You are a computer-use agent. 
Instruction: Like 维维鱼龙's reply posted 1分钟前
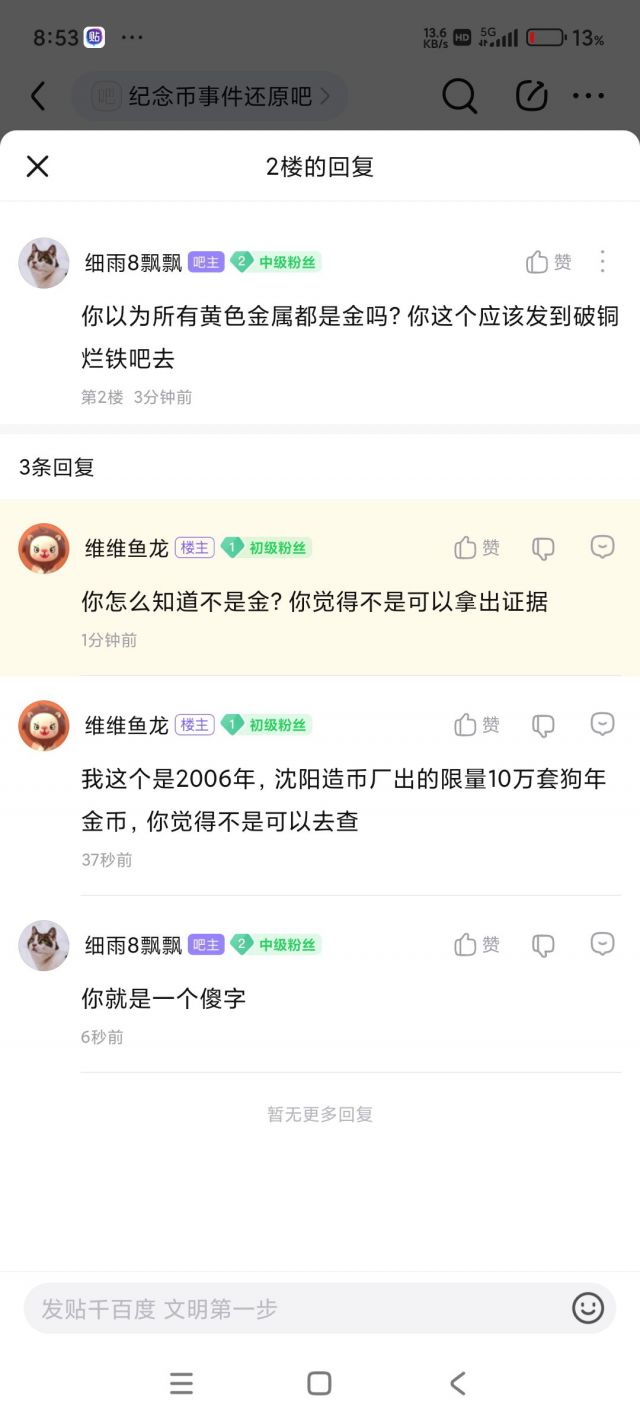pyautogui.click(x=476, y=547)
